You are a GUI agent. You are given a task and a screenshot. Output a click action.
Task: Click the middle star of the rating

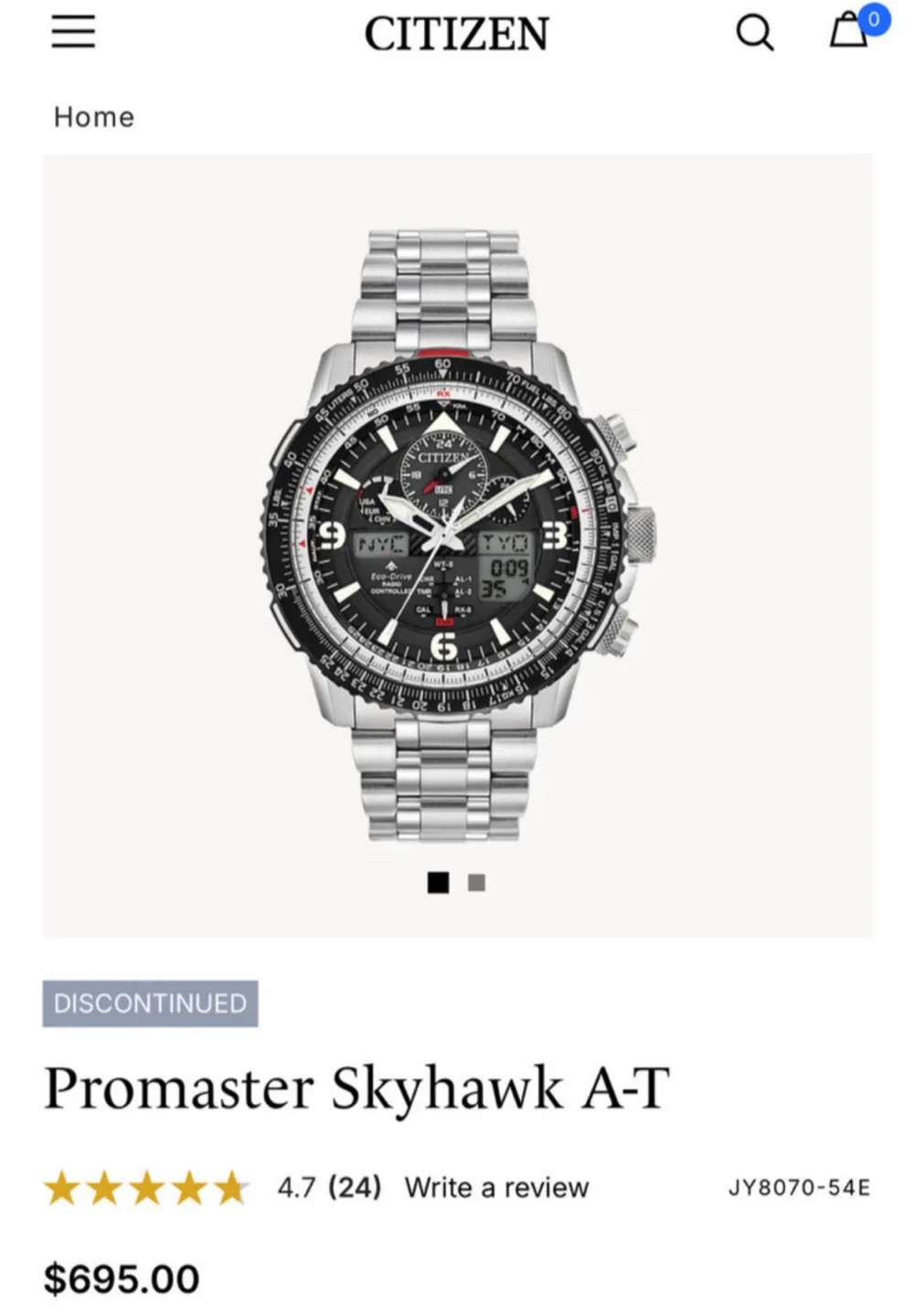(x=144, y=1187)
